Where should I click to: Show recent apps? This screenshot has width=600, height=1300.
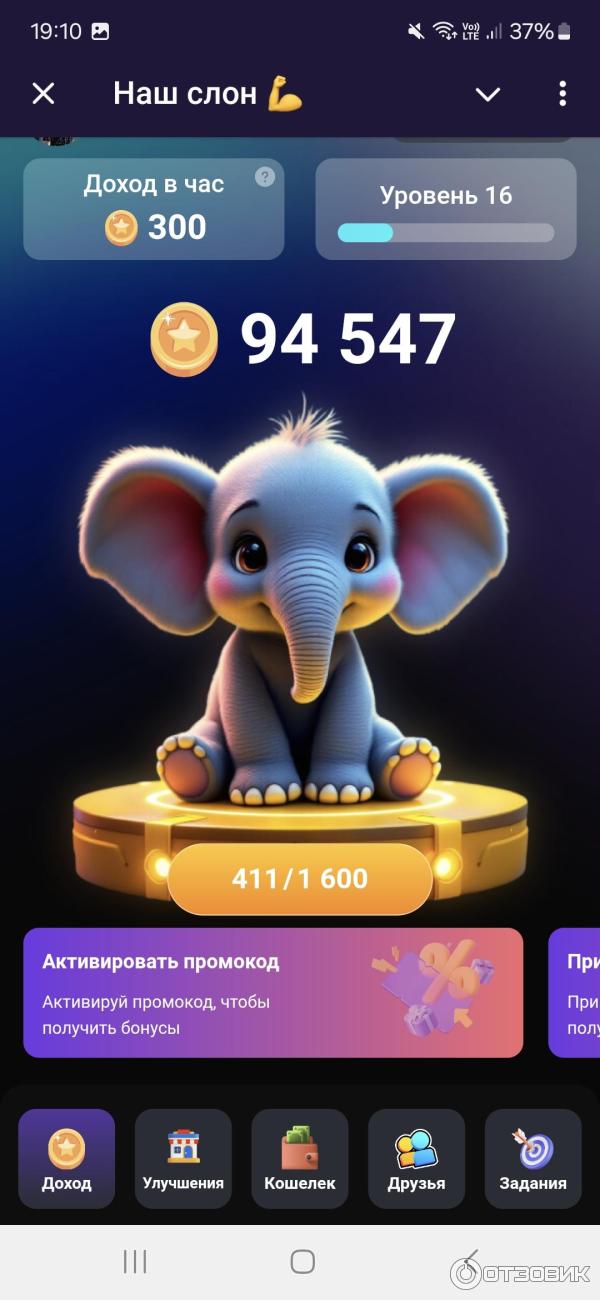(x=135, y=1261)
